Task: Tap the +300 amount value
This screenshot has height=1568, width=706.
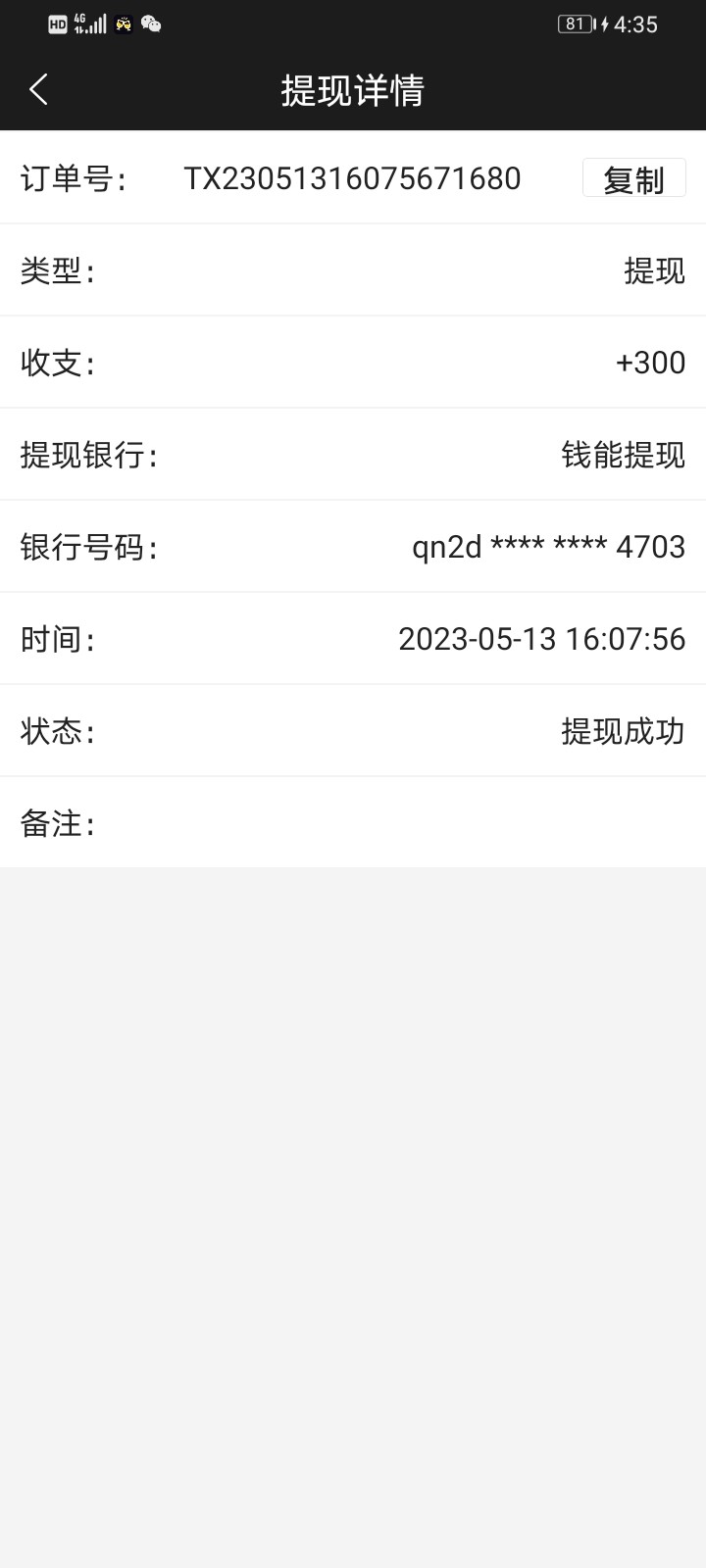Action: click(649, 363)
